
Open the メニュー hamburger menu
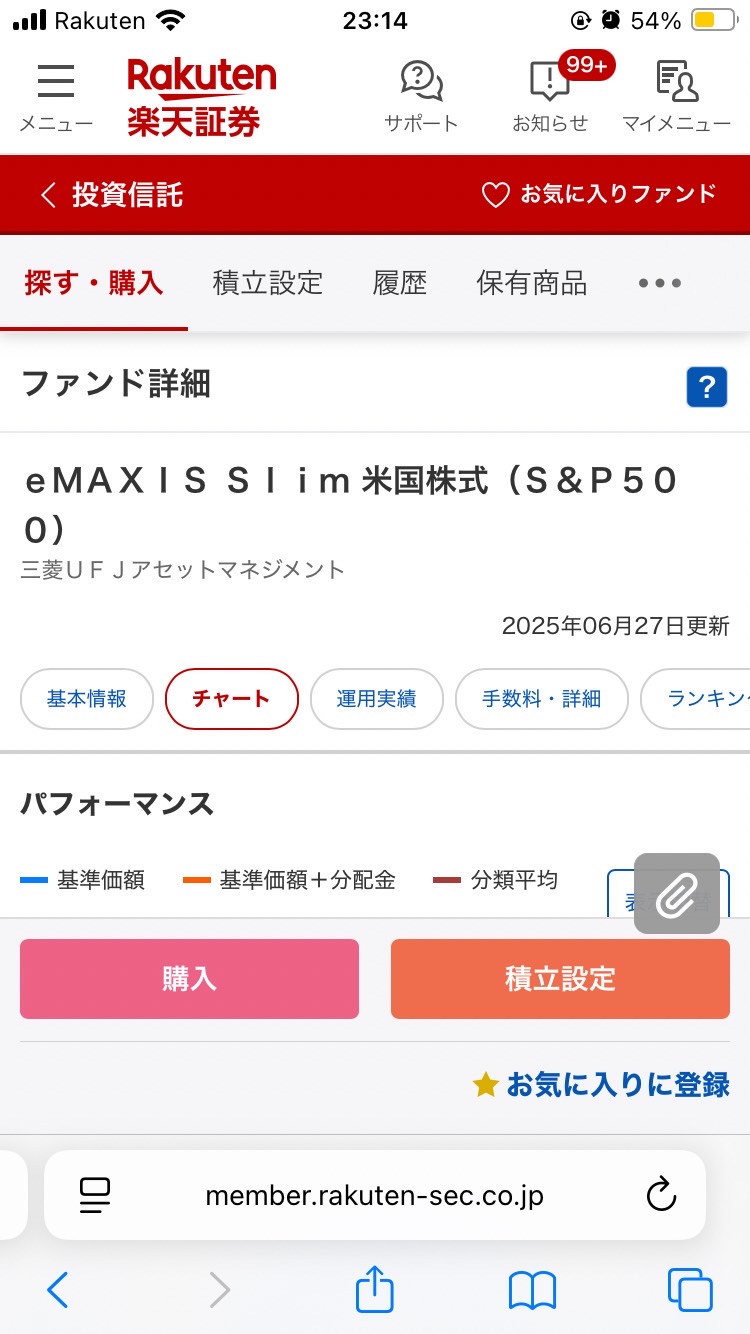pos(56,97)
